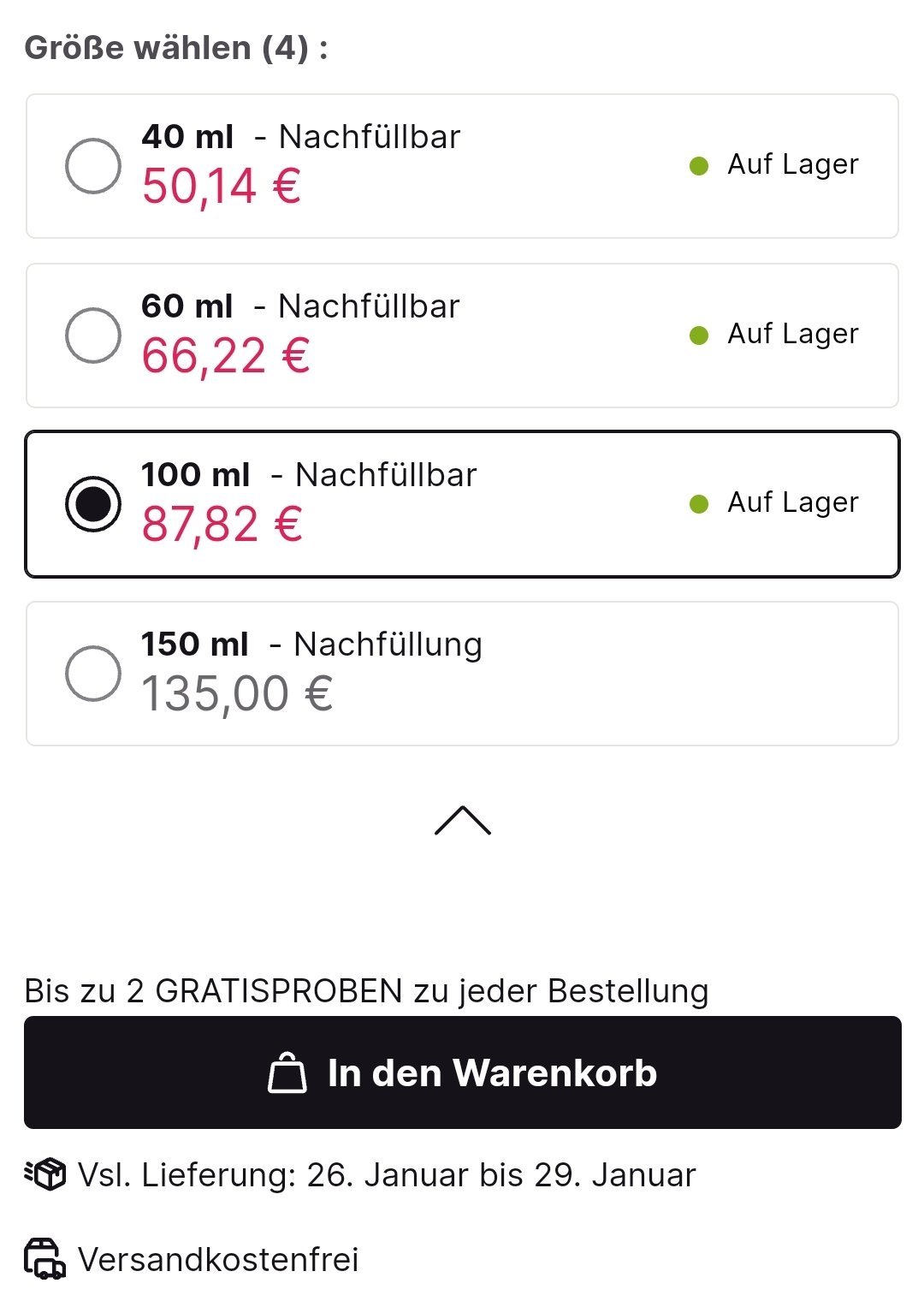Collapse the size list with the up chevron
This screenshot has height=1307, width=924.
coord(462,820)
